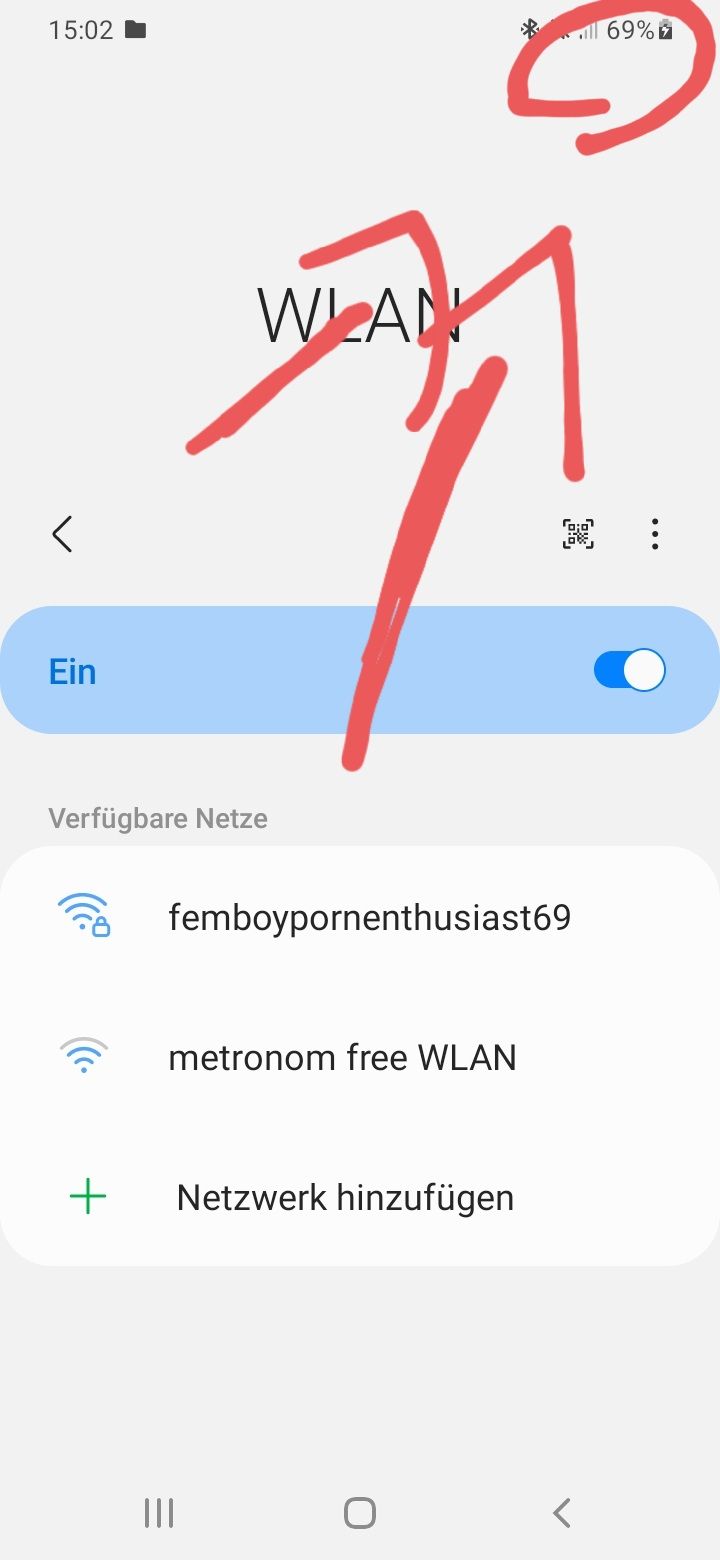Open the three-dot overflow menu
Screen dimensions: 720x1560
[x=655, y=534]
